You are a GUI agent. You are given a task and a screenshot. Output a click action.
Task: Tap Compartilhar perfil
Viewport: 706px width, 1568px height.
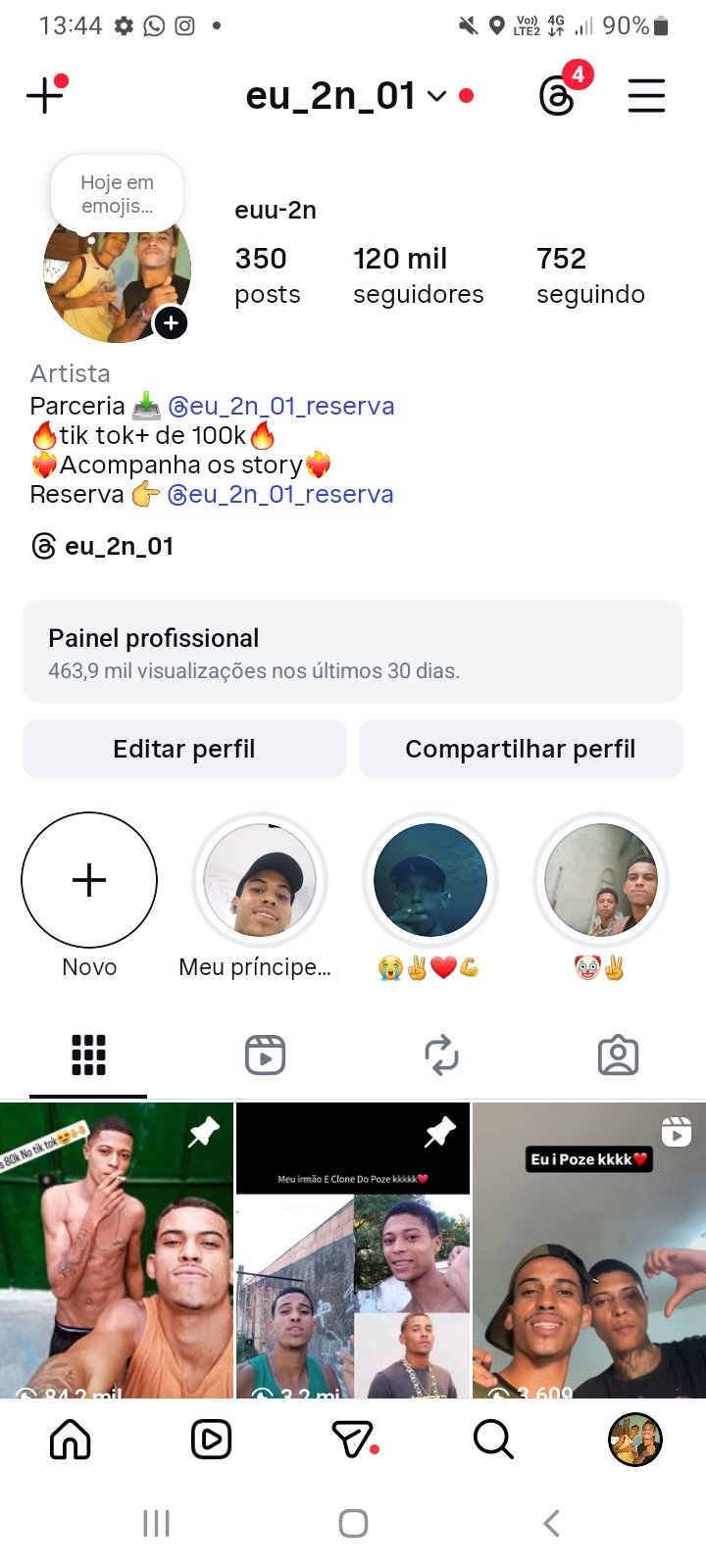click(521, 749)
